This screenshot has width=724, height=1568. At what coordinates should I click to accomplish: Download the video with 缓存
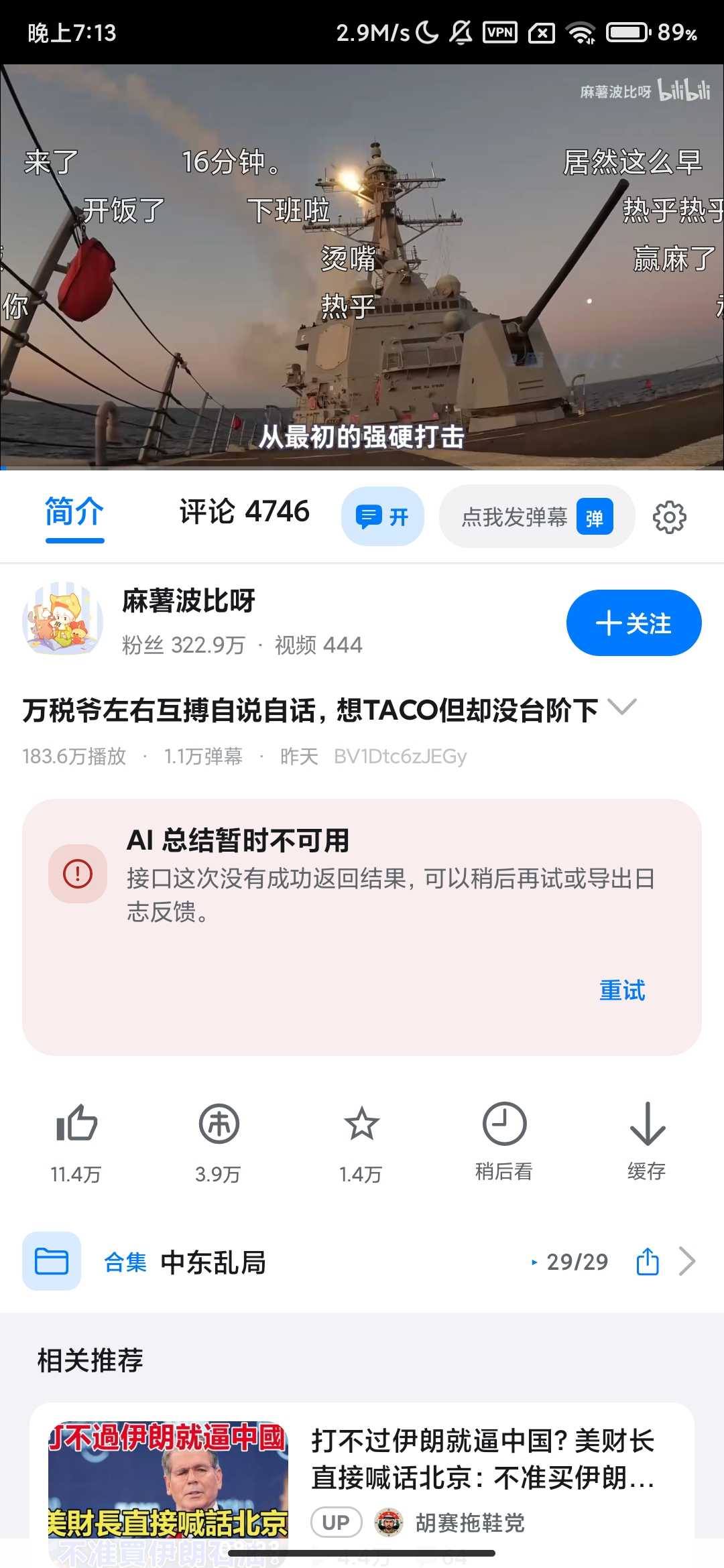tap(647, 1124)
